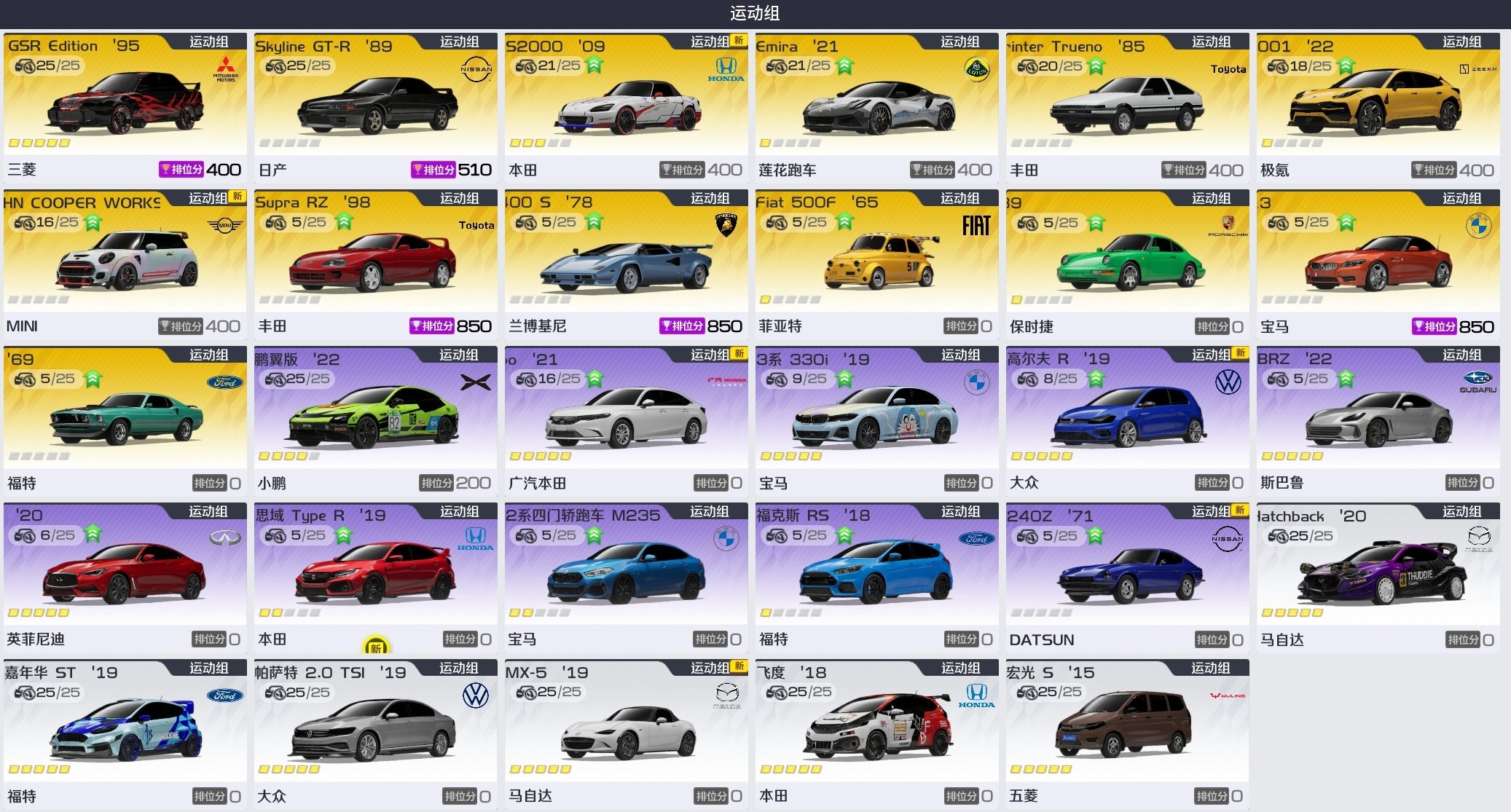1511x812 pixels.
Task: Open the Toyota Supra RZ '98 card
Action: coord(375,262)
